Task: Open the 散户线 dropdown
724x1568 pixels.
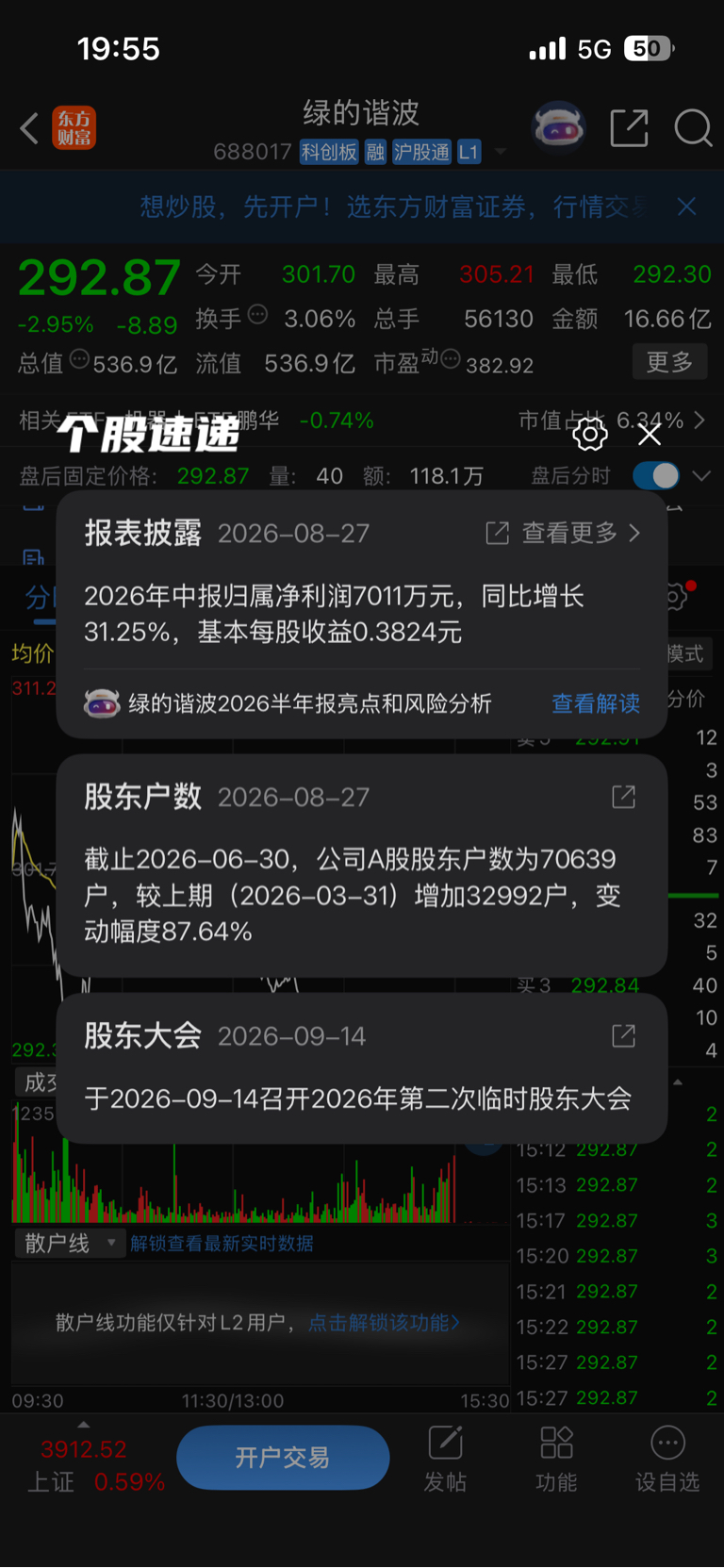Action: click(69, 1243)
